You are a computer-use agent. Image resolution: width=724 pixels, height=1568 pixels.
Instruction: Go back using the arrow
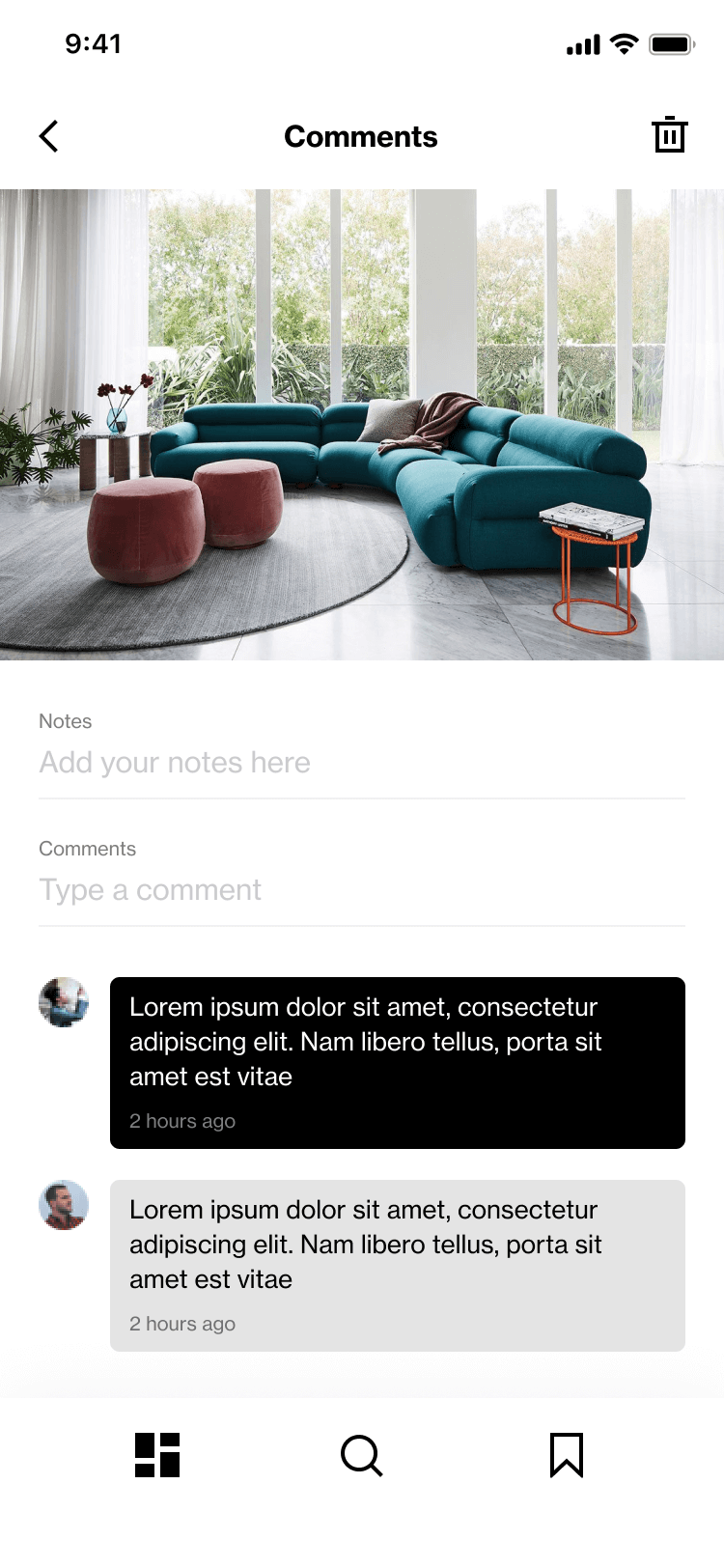point(49,136)
